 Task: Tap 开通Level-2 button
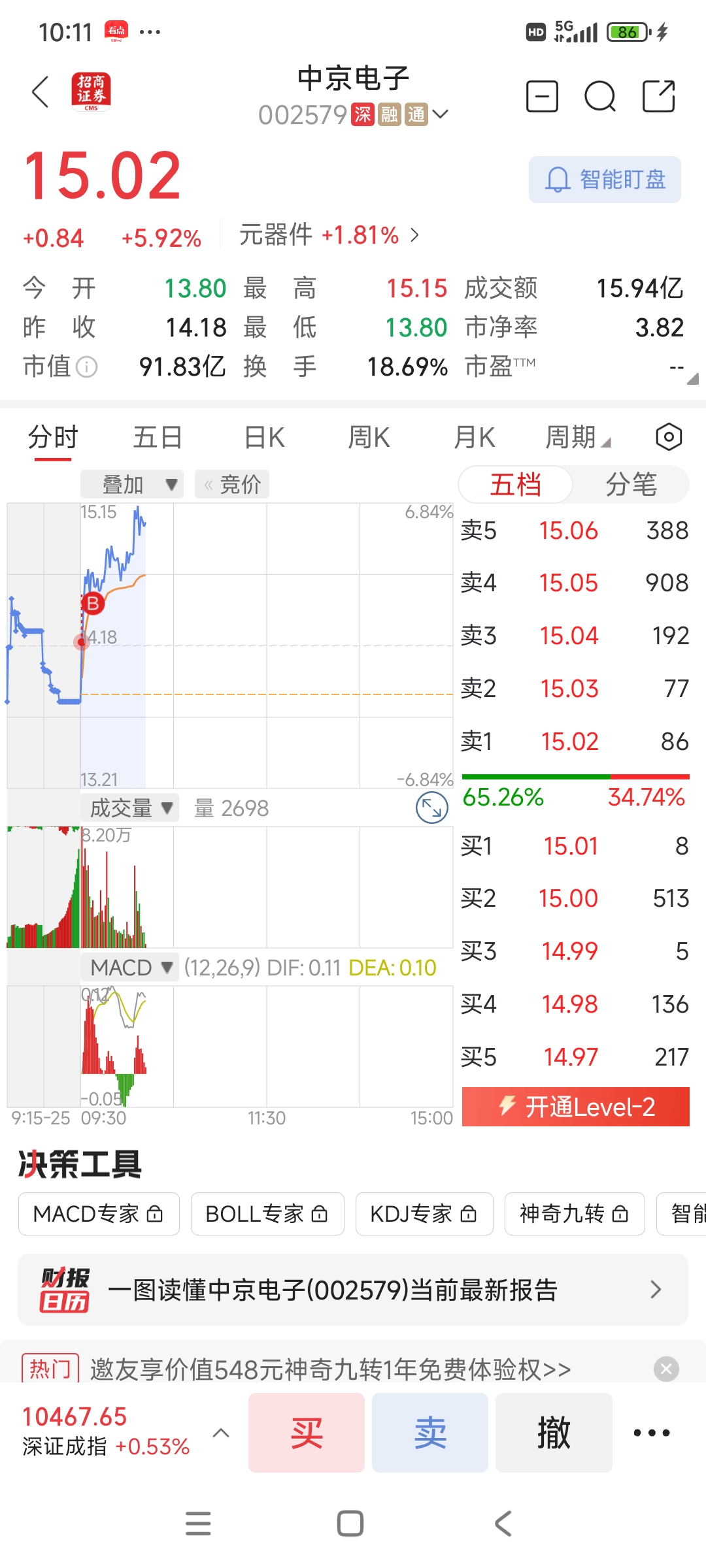point(576,1107)
